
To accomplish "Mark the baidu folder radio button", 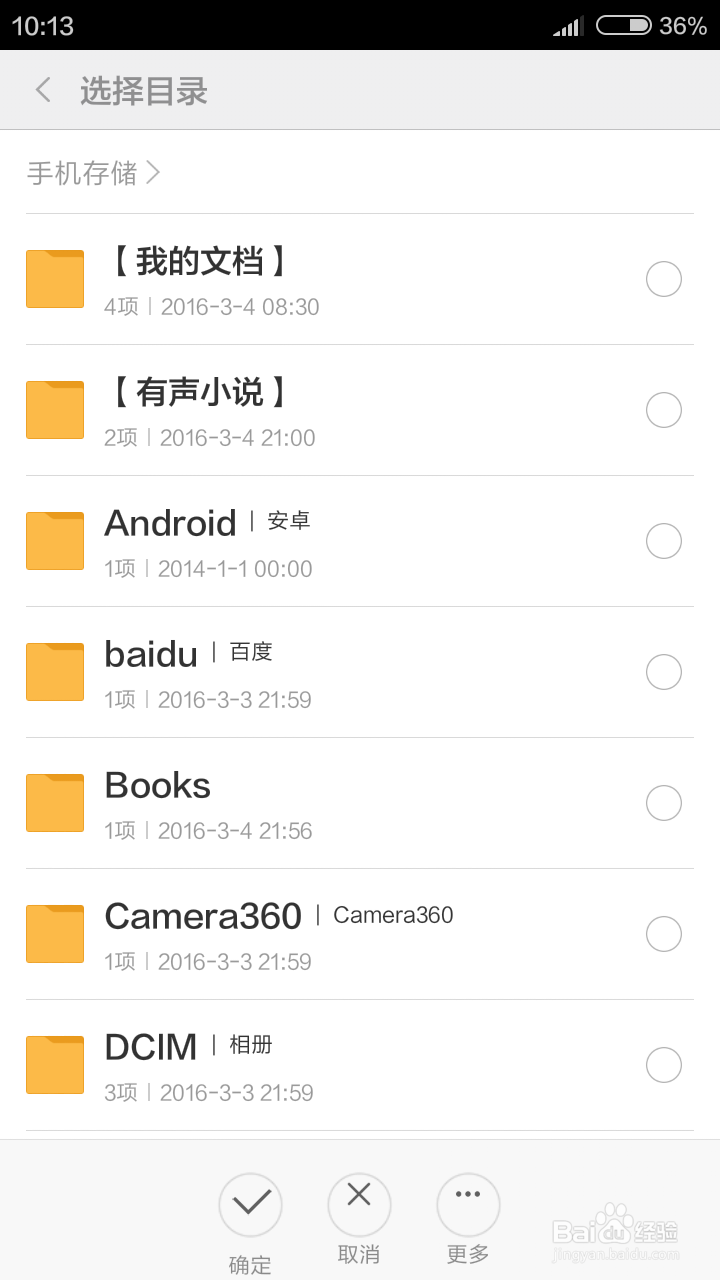I will (664, 672).
